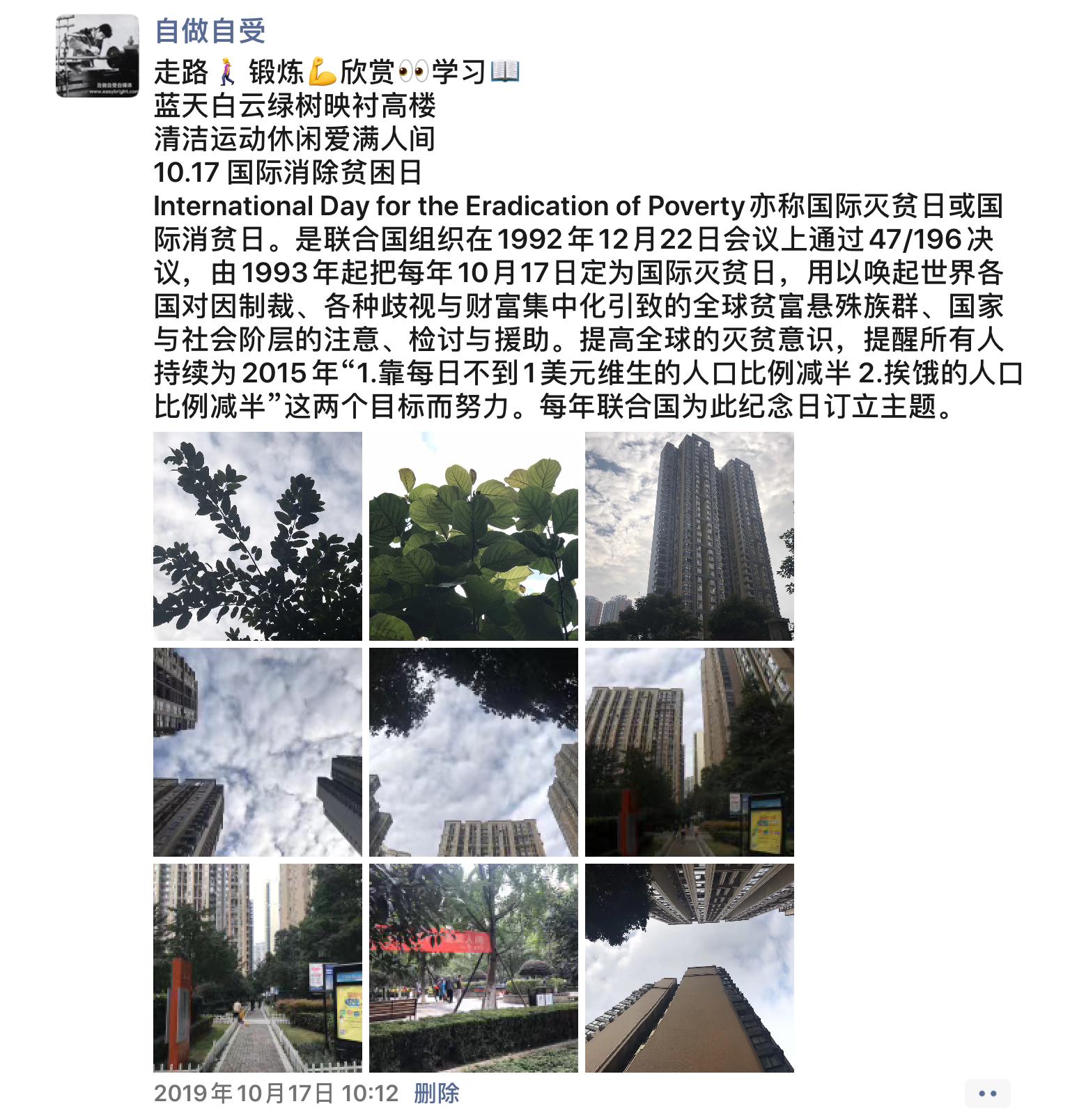This screenshot has width=1070, height=1120.
Task: Open the 自做自受 username link
Action: pyautogui.click(x=210, y=31)
